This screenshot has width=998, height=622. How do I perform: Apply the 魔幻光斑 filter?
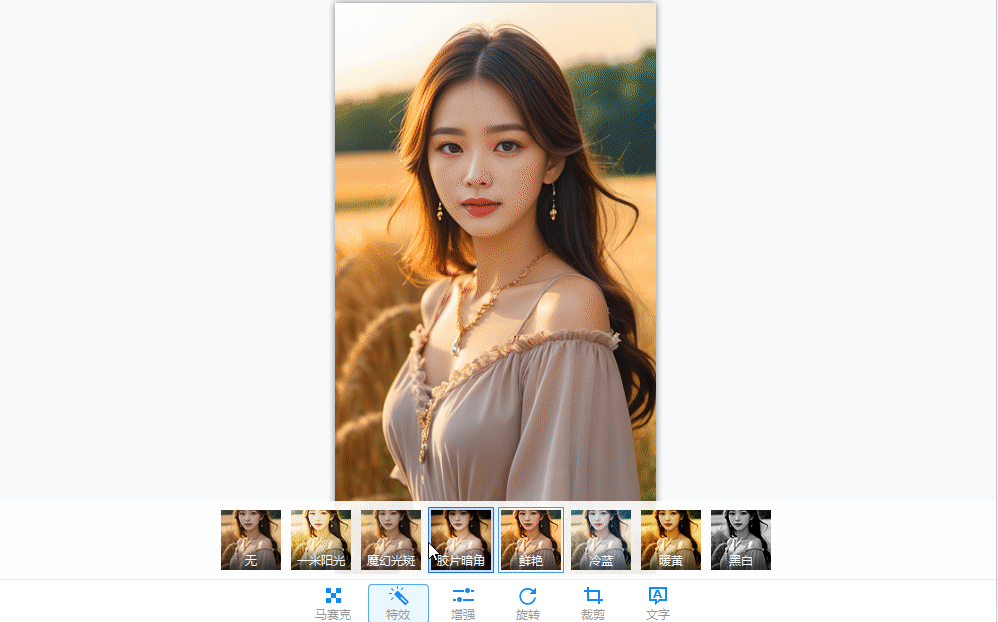(391, 540)
